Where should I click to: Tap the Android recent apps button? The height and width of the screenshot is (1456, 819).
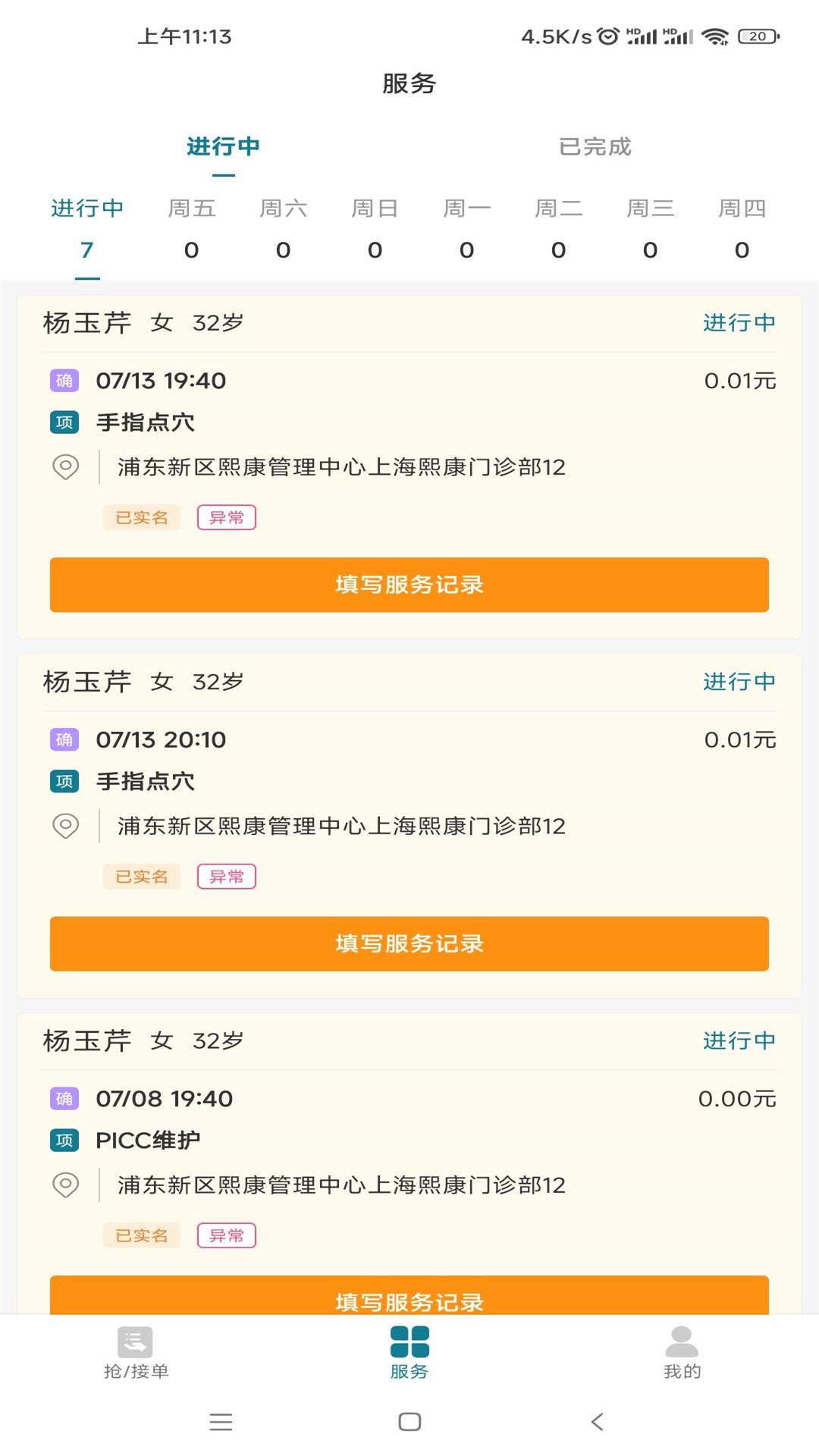click(220, 1423)
